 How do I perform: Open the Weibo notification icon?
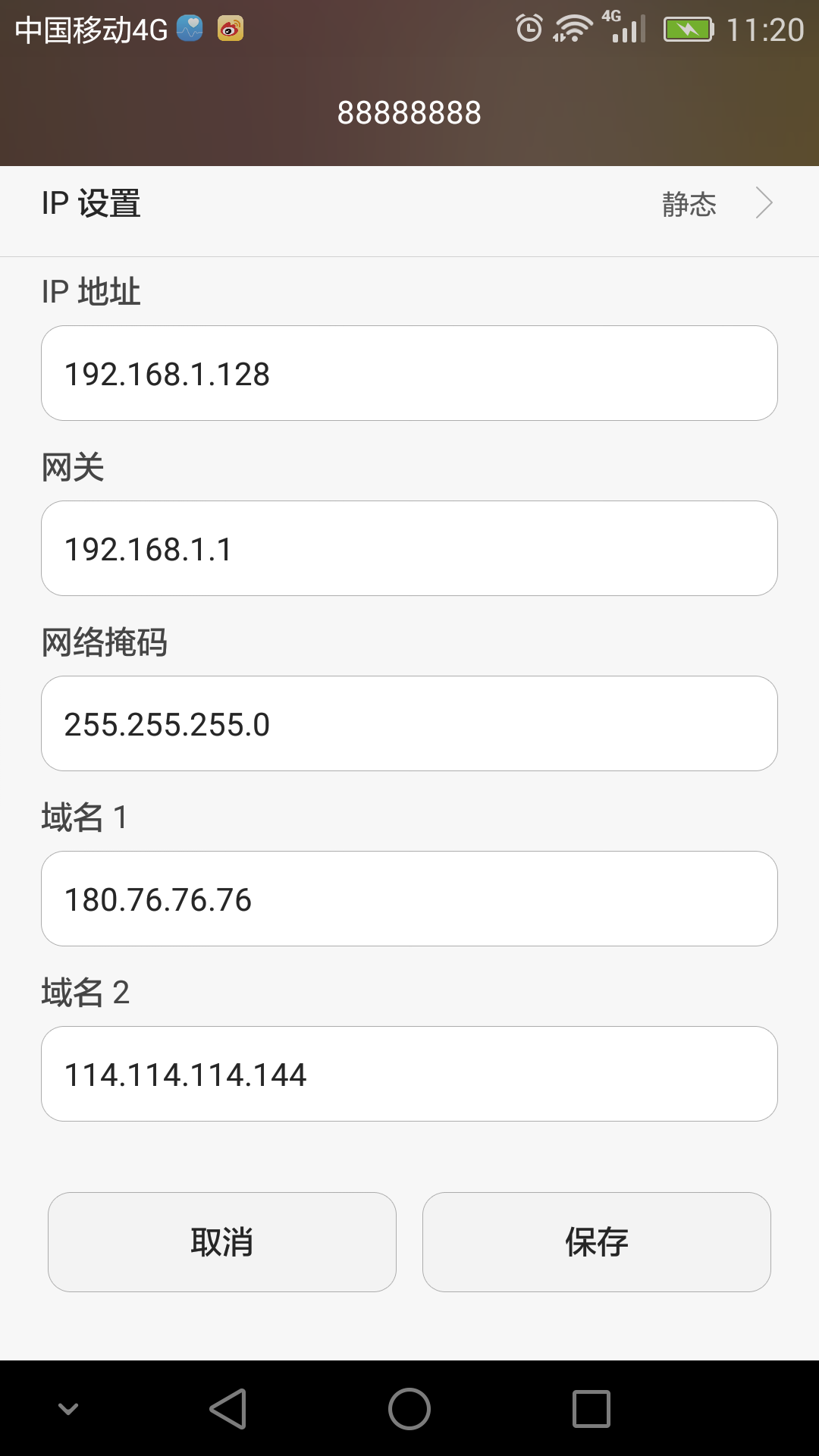pyautogui.click(x=231, y=29)
